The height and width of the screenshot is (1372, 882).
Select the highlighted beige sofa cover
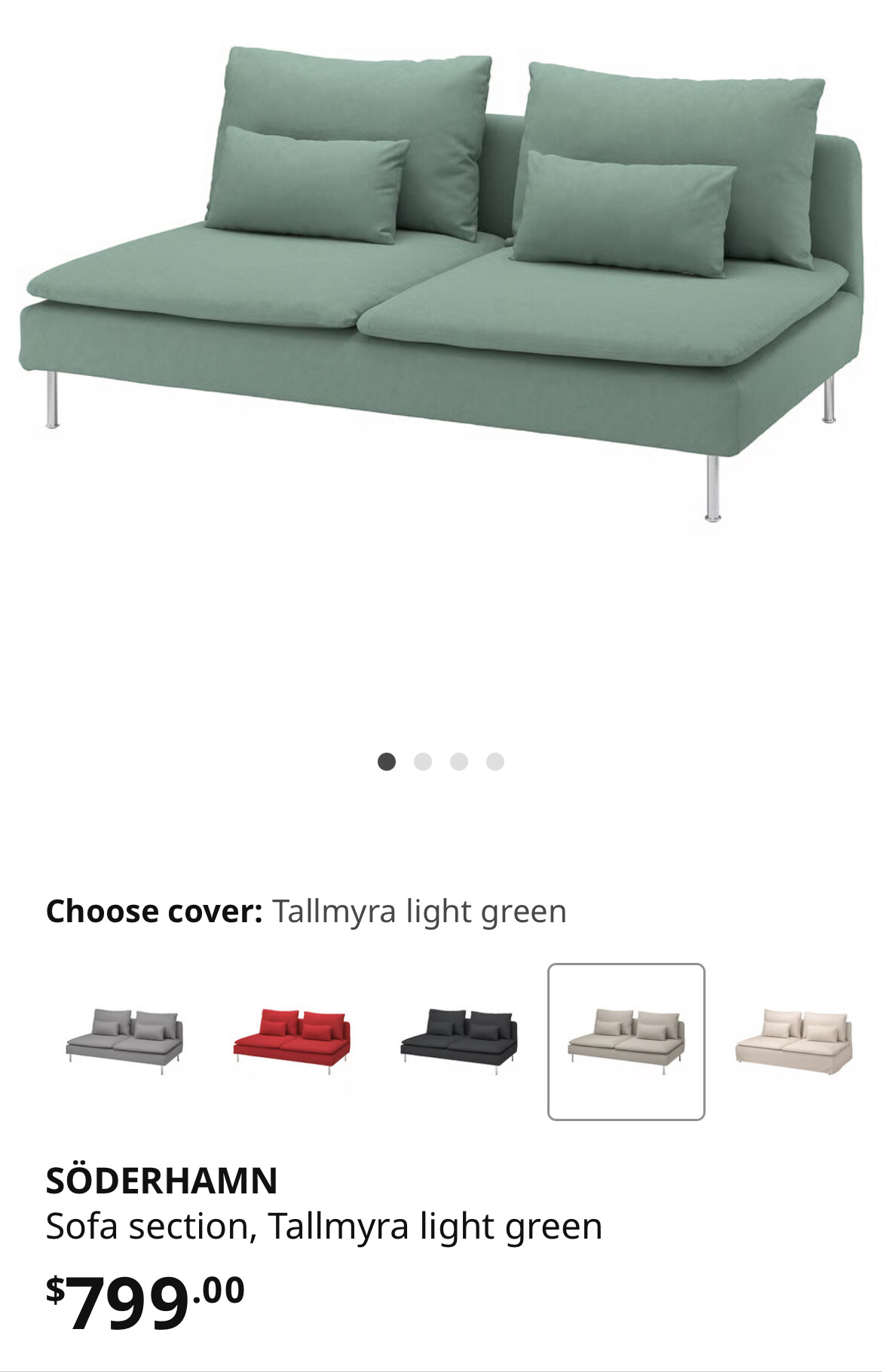(626, 1042)
